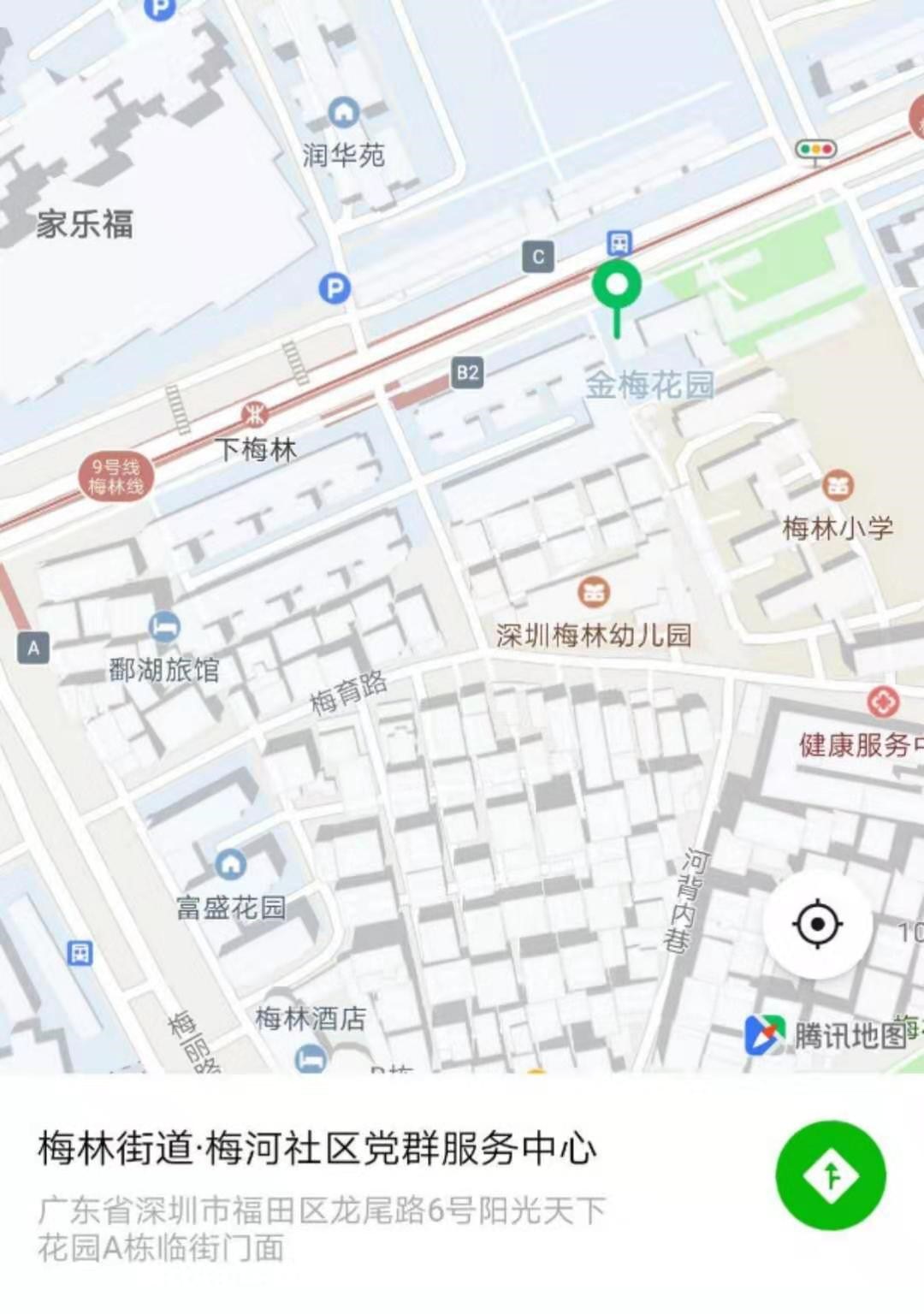Screen dimensions: 924x1314
Task: Tap the 深圳梅林幼儿园 kindergarten marker
Action: 593,591
